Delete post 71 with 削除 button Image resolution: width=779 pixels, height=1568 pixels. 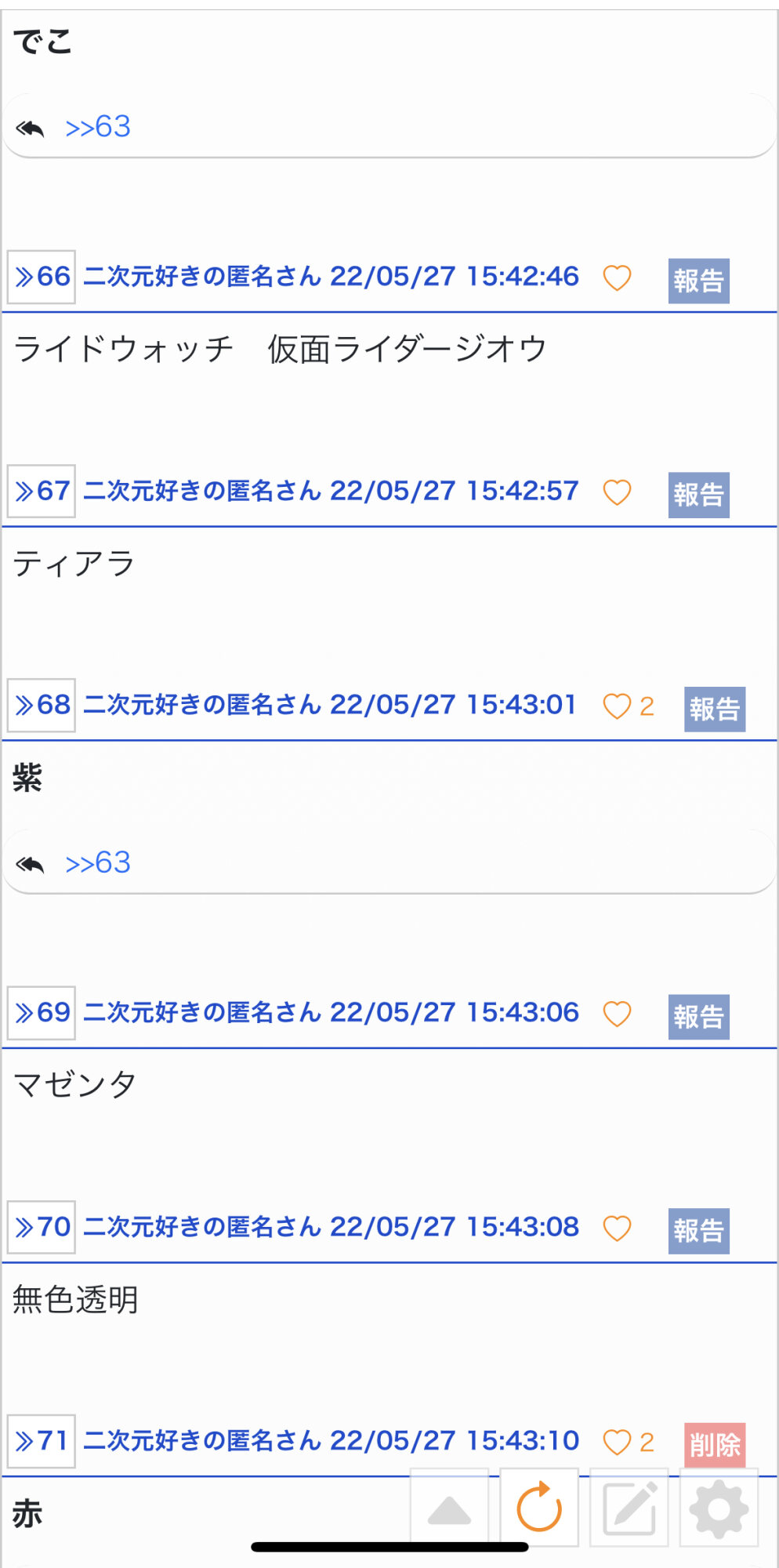pos(714,1444)
